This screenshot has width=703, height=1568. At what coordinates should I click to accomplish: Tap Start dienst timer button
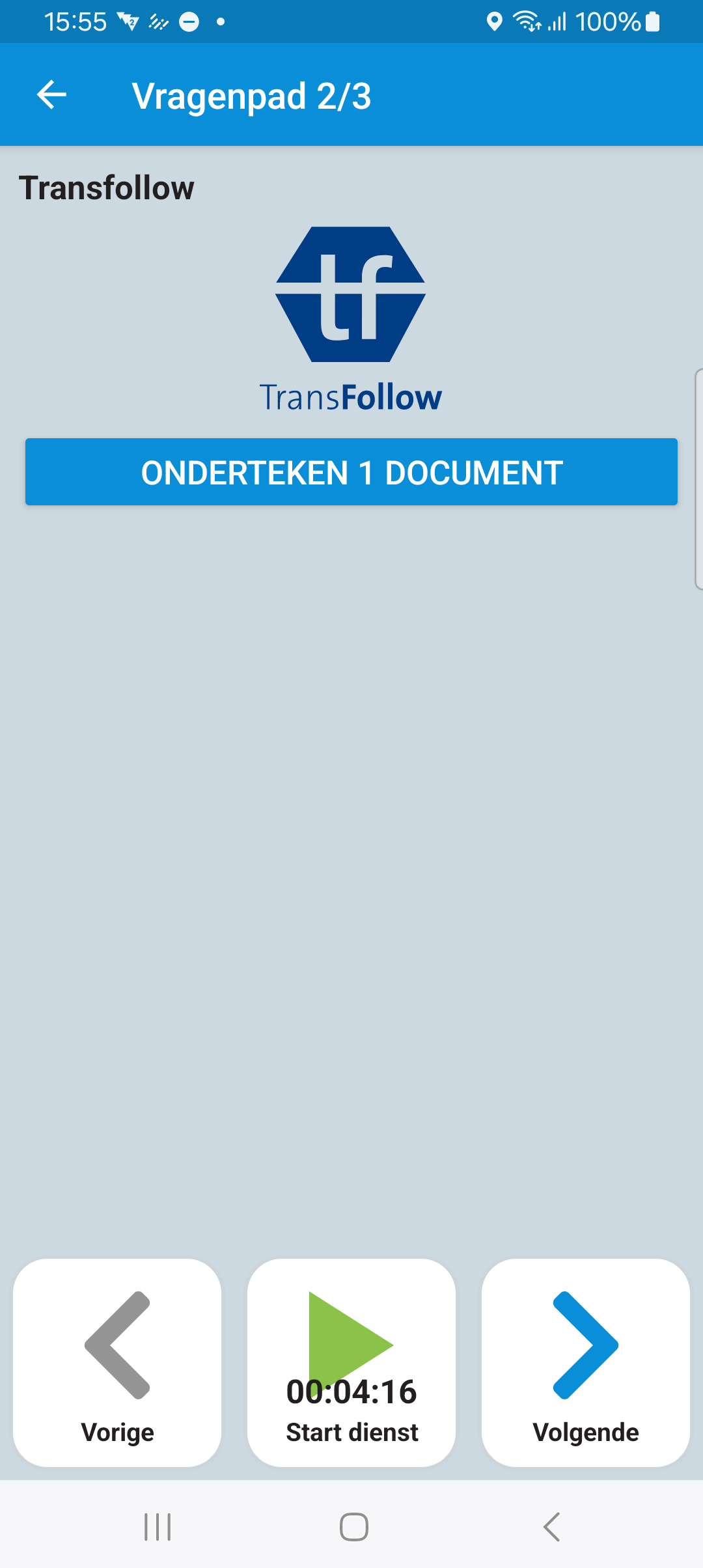click(x=351, y=1362)
